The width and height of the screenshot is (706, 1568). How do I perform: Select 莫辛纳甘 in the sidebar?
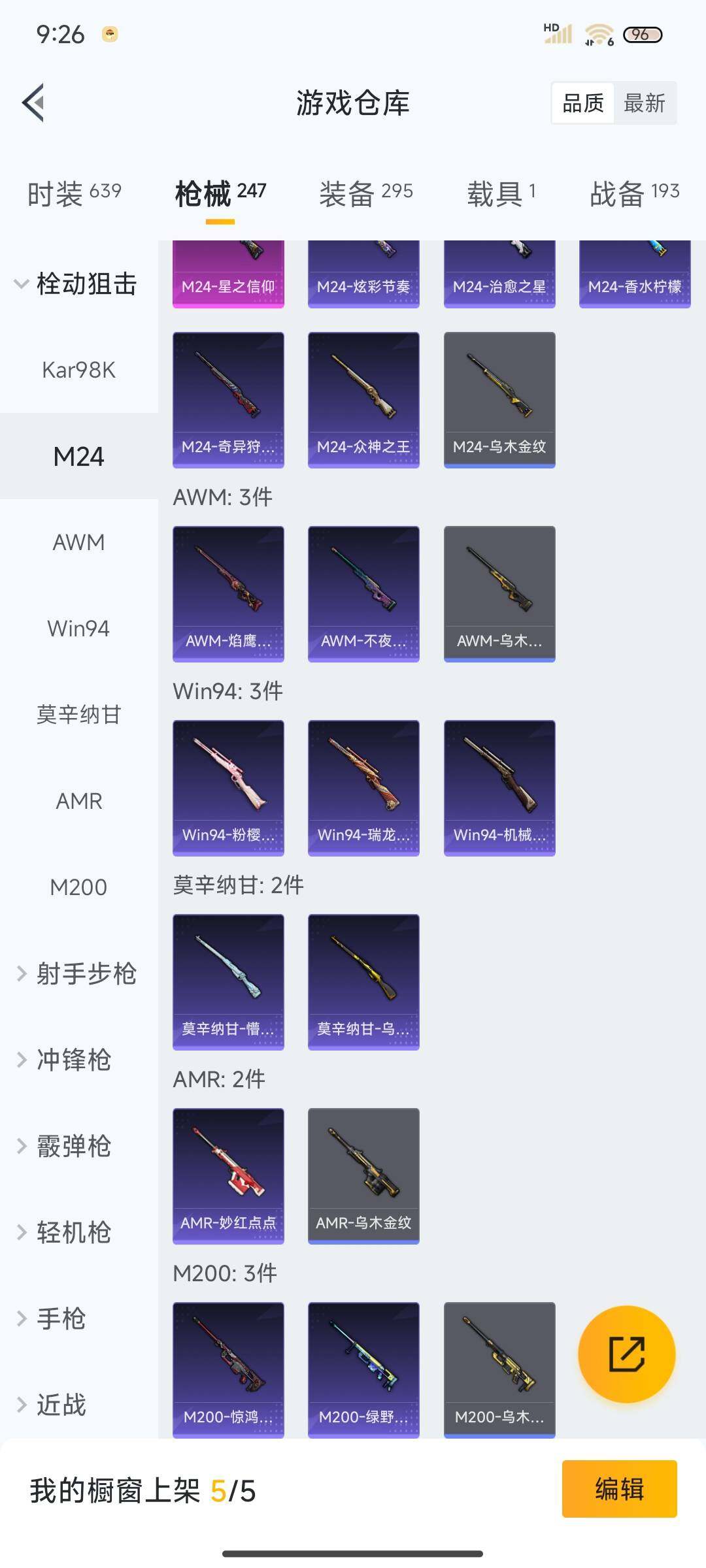coord(78,715)
